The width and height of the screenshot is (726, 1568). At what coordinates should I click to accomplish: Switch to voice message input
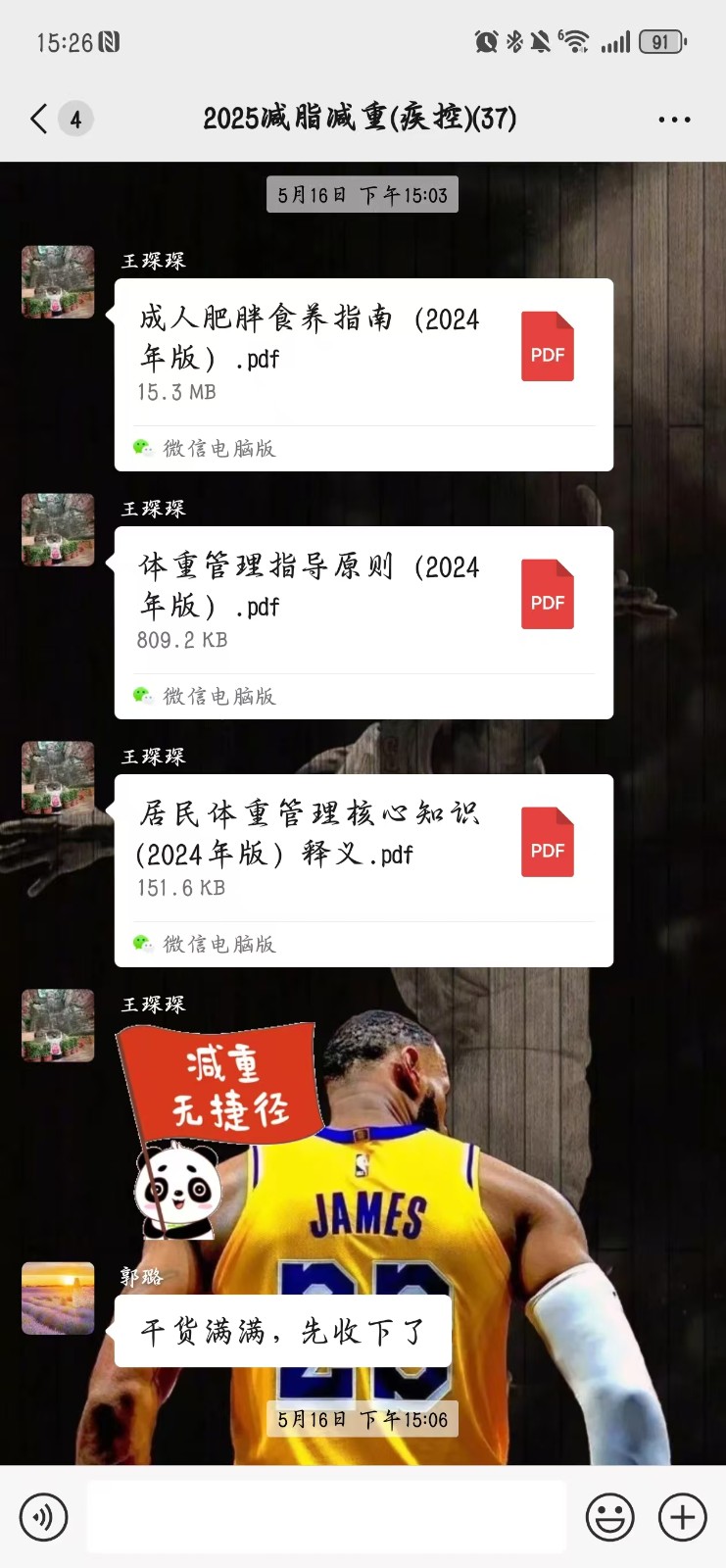pos(44,1518)
